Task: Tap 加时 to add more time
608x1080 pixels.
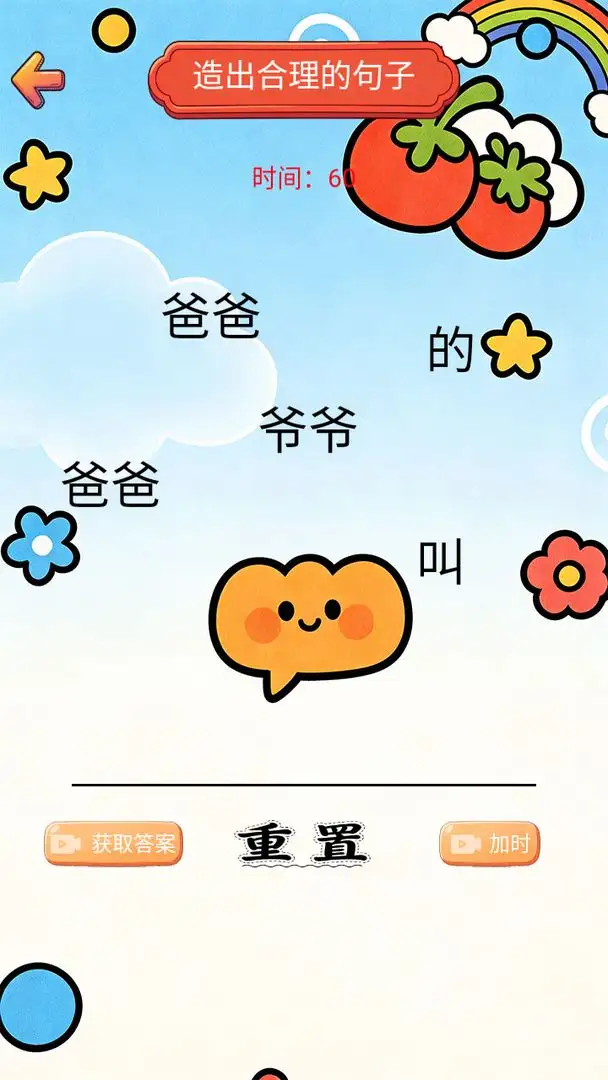Action: 489,844
